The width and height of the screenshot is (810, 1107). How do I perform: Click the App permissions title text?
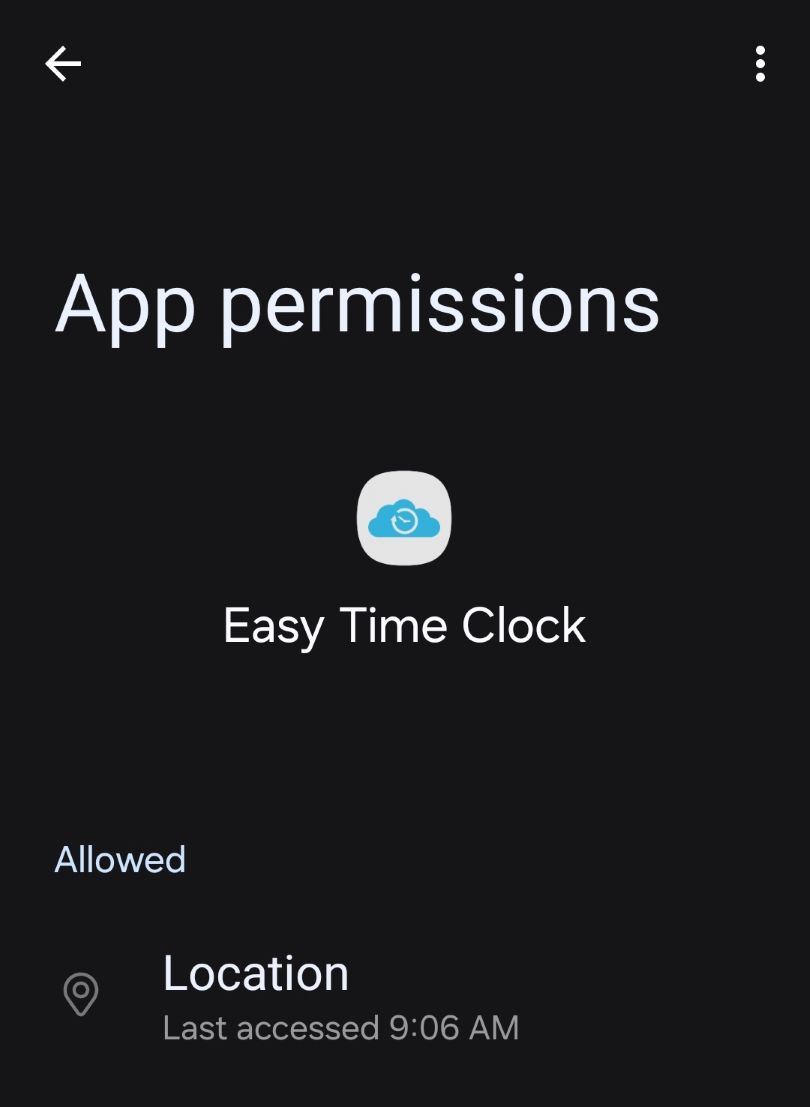(x=359, y=305)
